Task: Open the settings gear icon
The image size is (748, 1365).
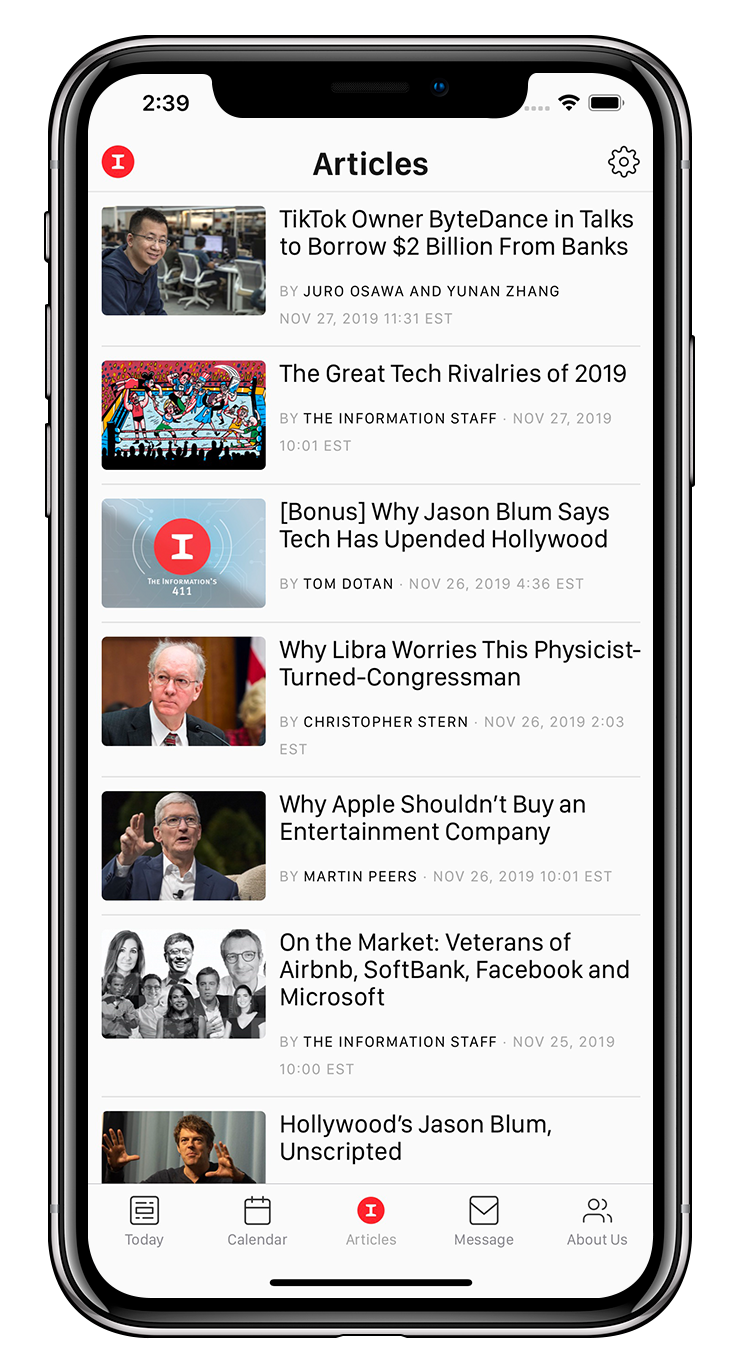Action: click(x=623, y=161)
